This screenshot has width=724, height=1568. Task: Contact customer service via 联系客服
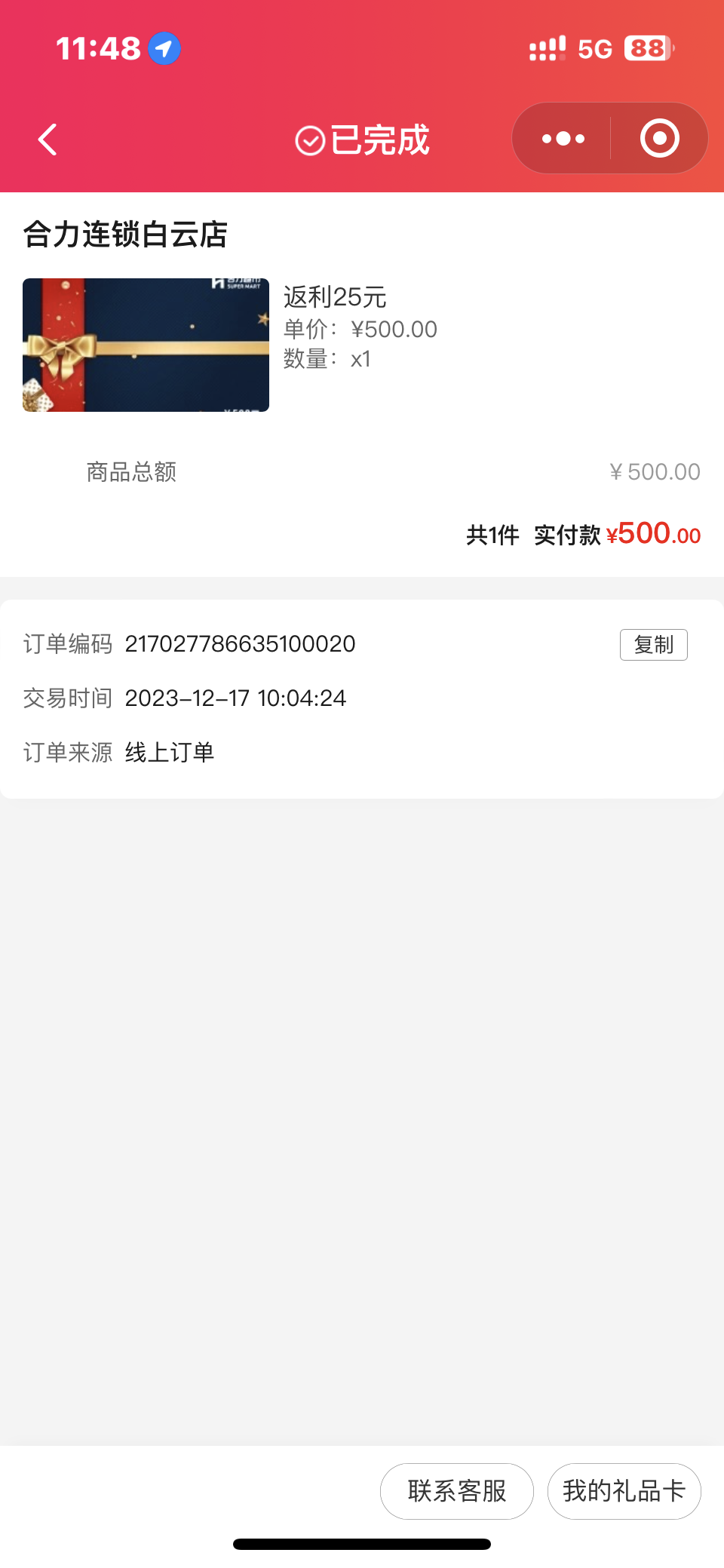click(x=456, y=1491)
